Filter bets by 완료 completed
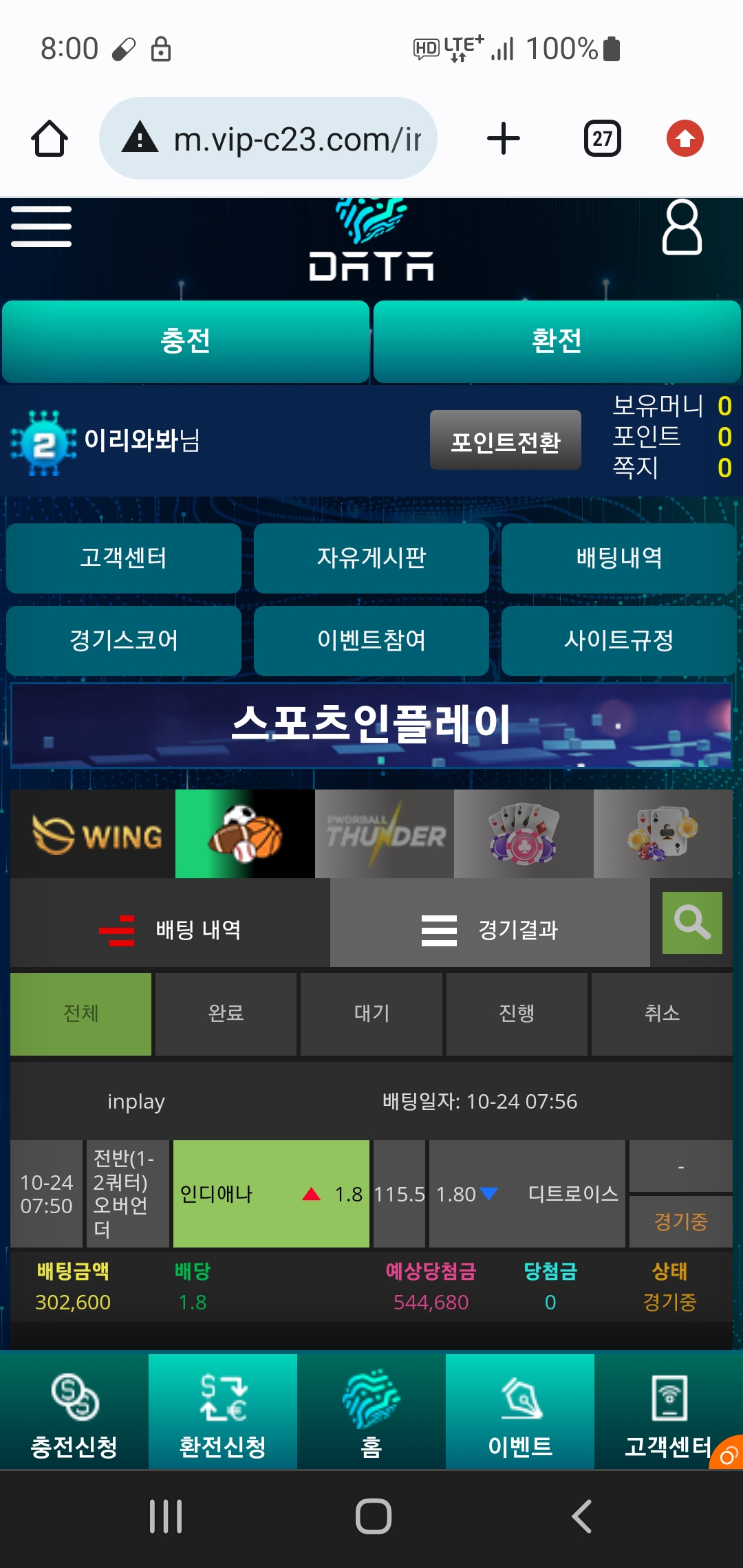 tap(226, 1014)
